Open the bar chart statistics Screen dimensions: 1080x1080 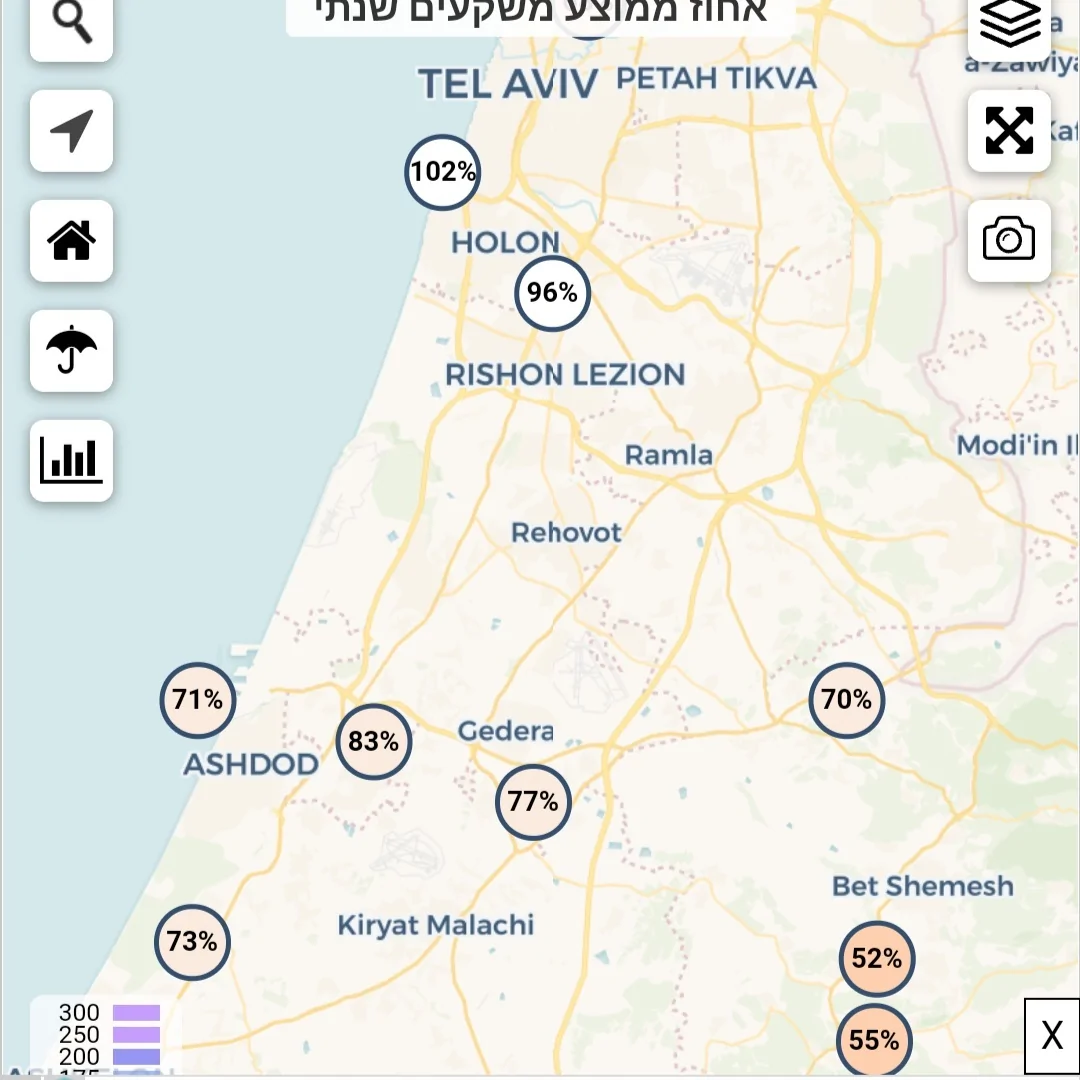(x=71, y=461)
